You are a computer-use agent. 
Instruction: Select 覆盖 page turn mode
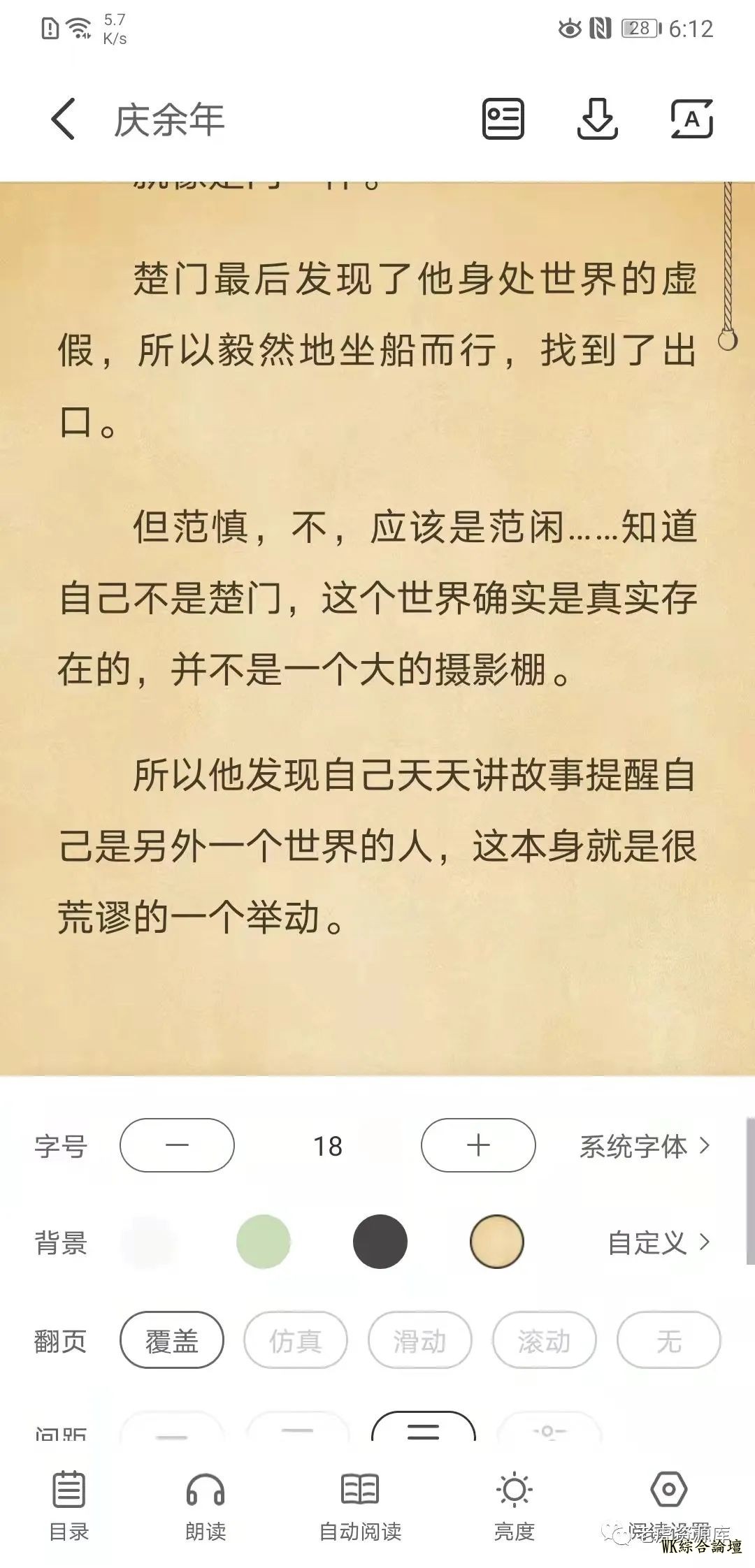172,1340
